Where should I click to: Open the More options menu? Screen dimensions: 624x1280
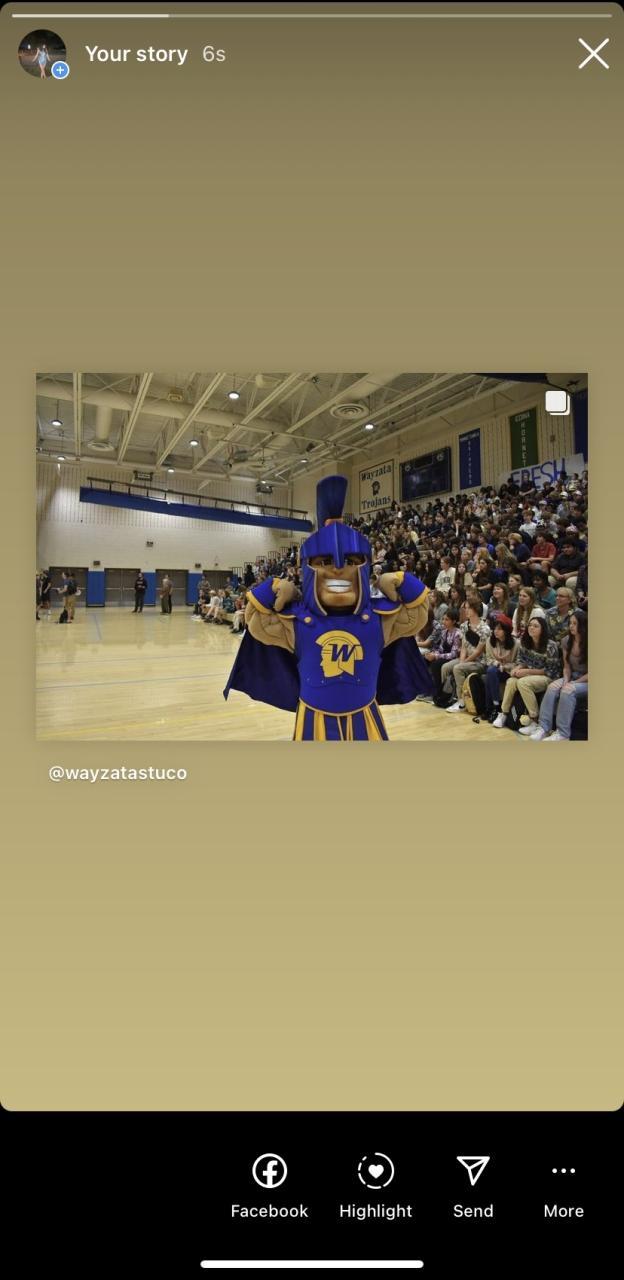(563, 1185)
